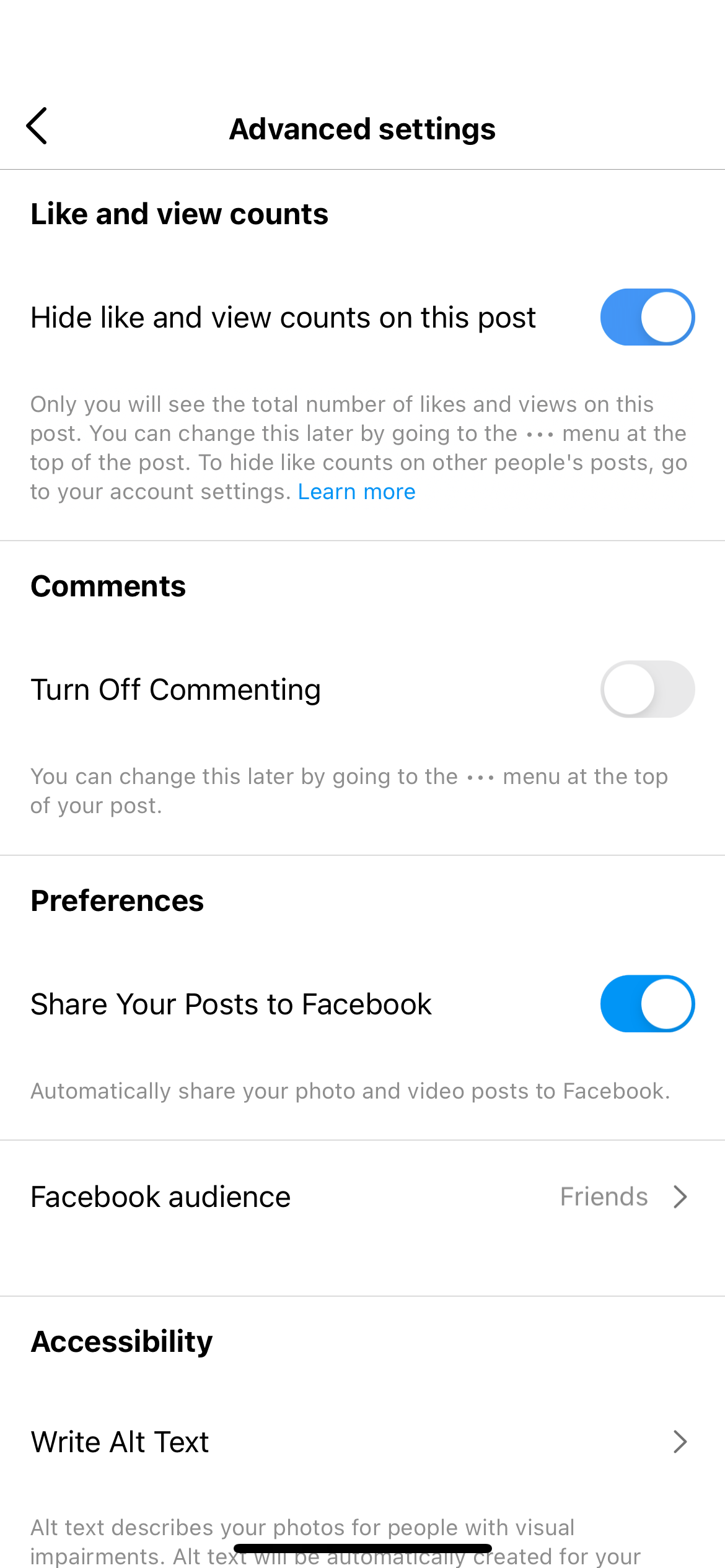This screenshot has width=725, height=1568.
Task: Go back from Advanced settings
Action: 37,126
